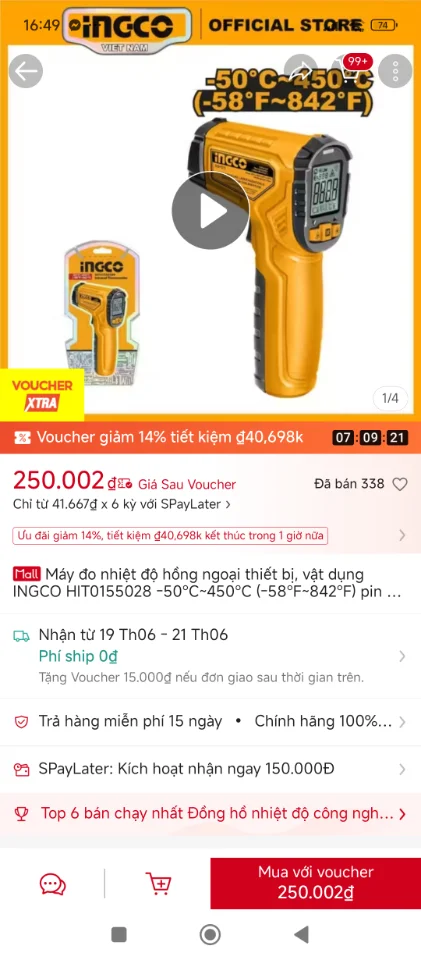Open the shopping cart with 99+ badge
The width and height of the screenshot is (421, 960).
tap(348, 72)
